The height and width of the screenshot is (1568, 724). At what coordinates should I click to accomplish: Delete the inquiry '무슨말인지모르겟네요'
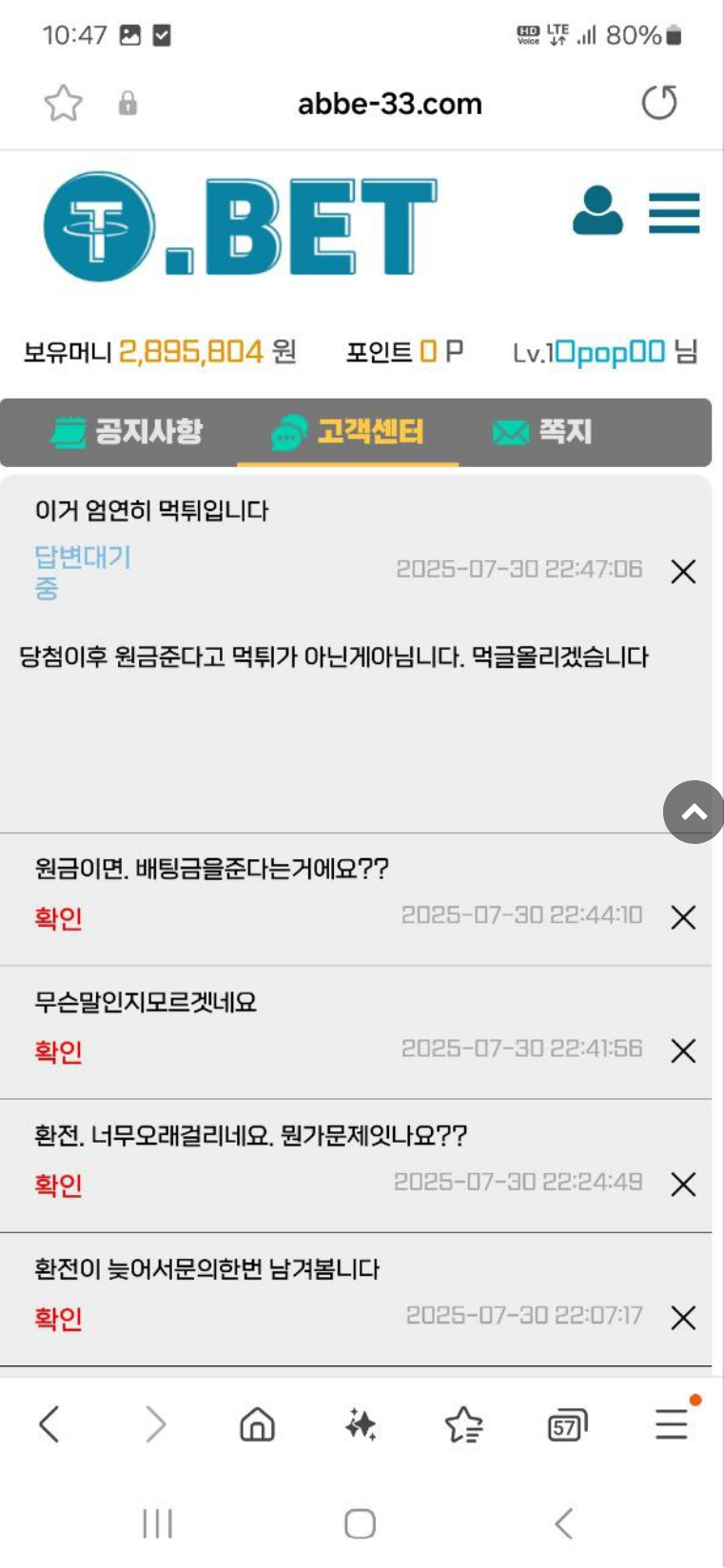683,1051
